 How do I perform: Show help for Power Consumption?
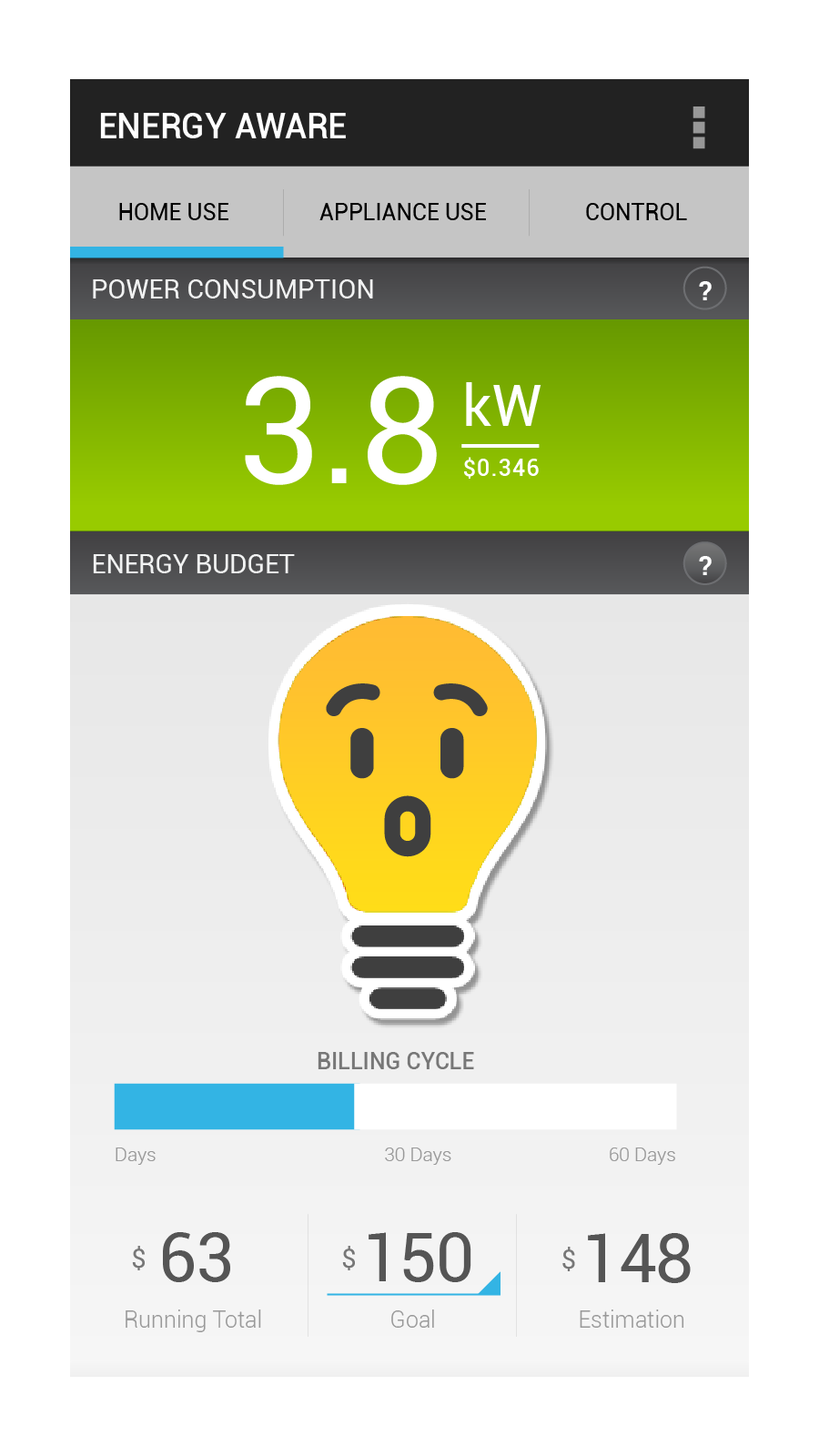click(704, 289)
